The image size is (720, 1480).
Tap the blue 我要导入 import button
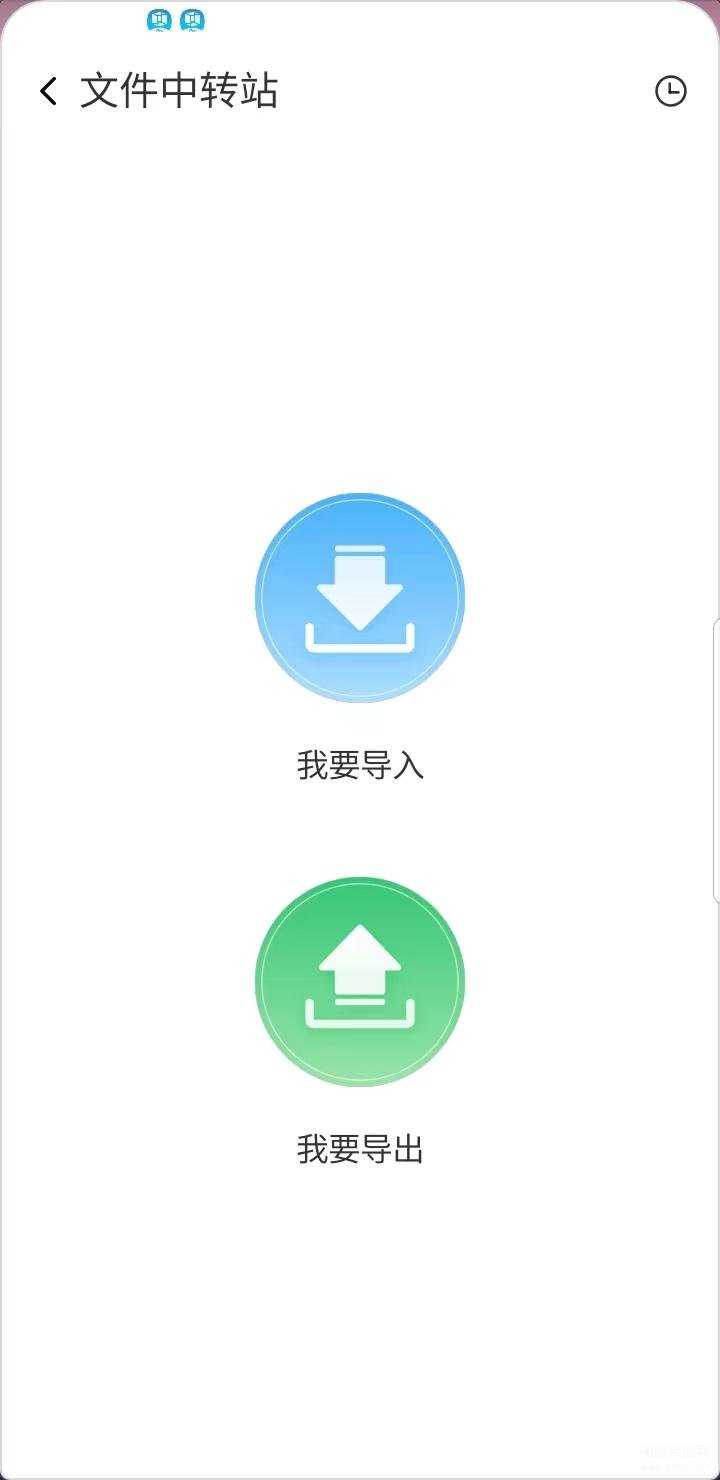[360, 598]
